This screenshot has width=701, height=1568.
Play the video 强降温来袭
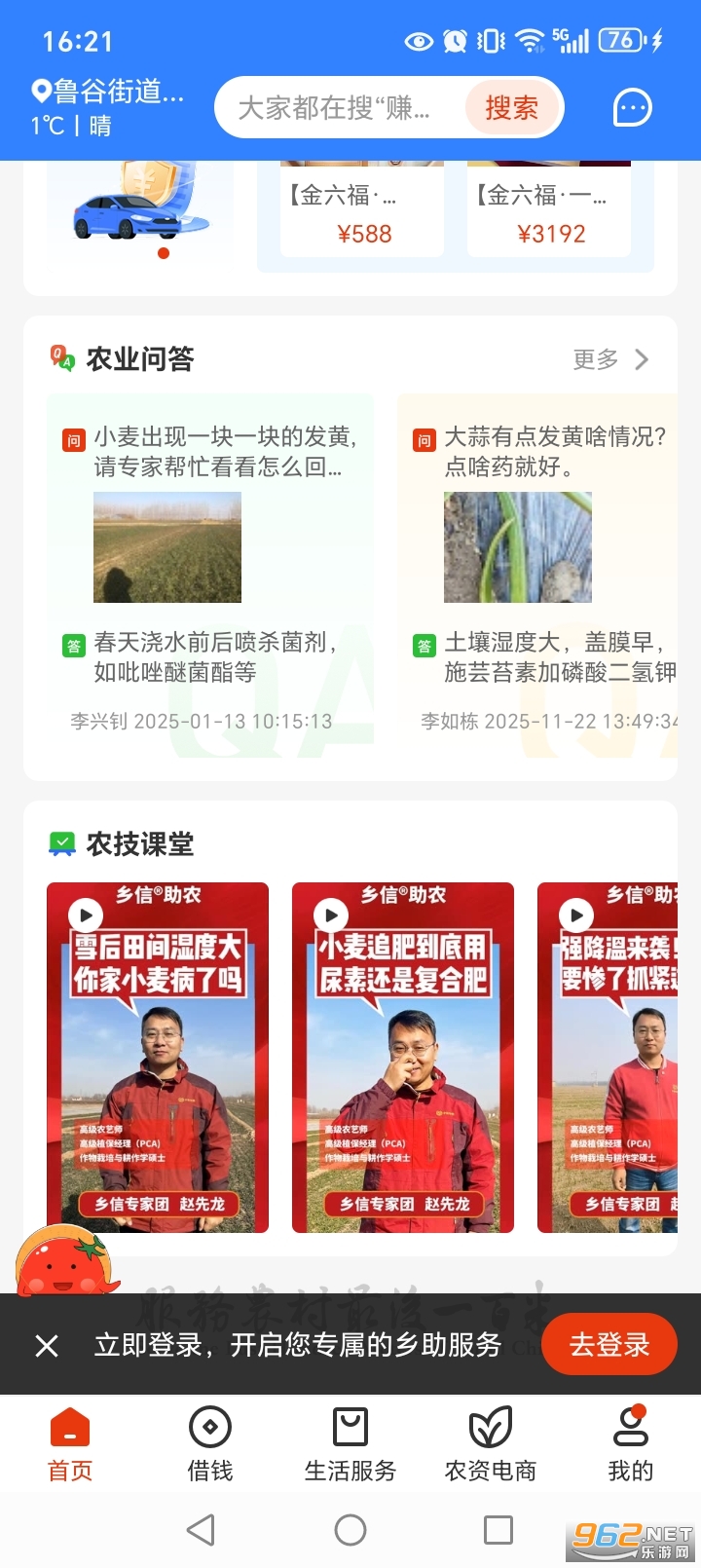[609, 1057]
